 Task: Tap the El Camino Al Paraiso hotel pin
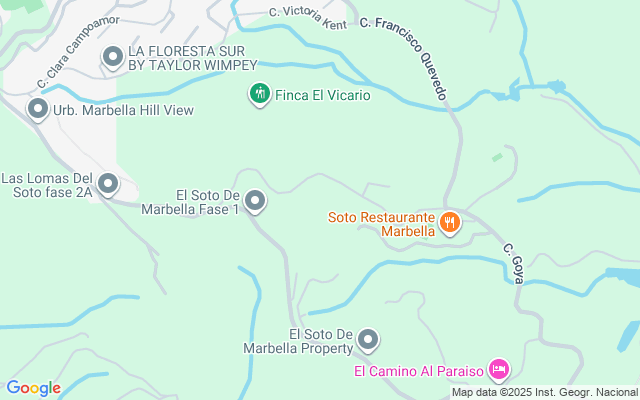click(498, 371)
